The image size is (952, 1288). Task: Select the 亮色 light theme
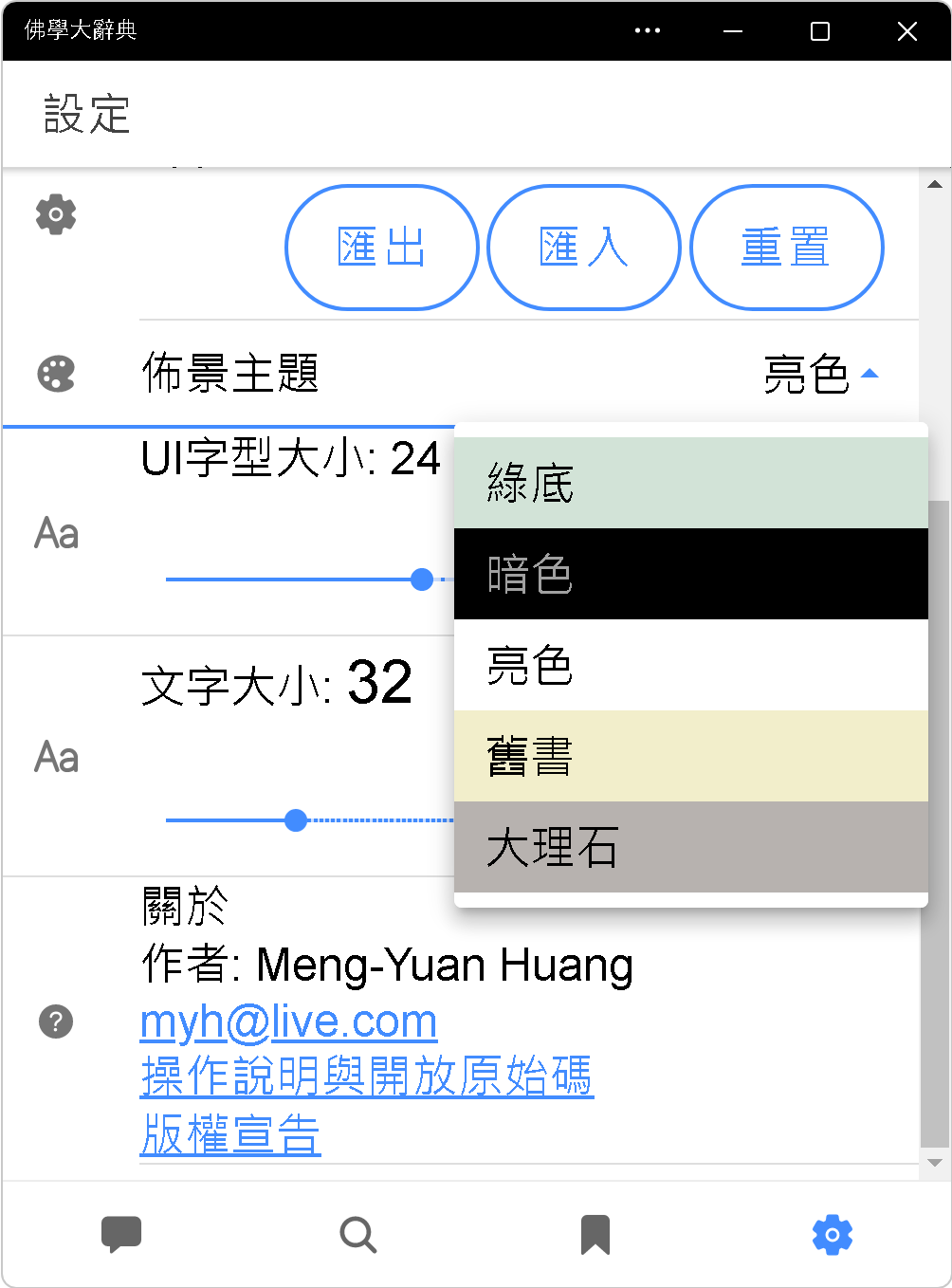[691, 665]
